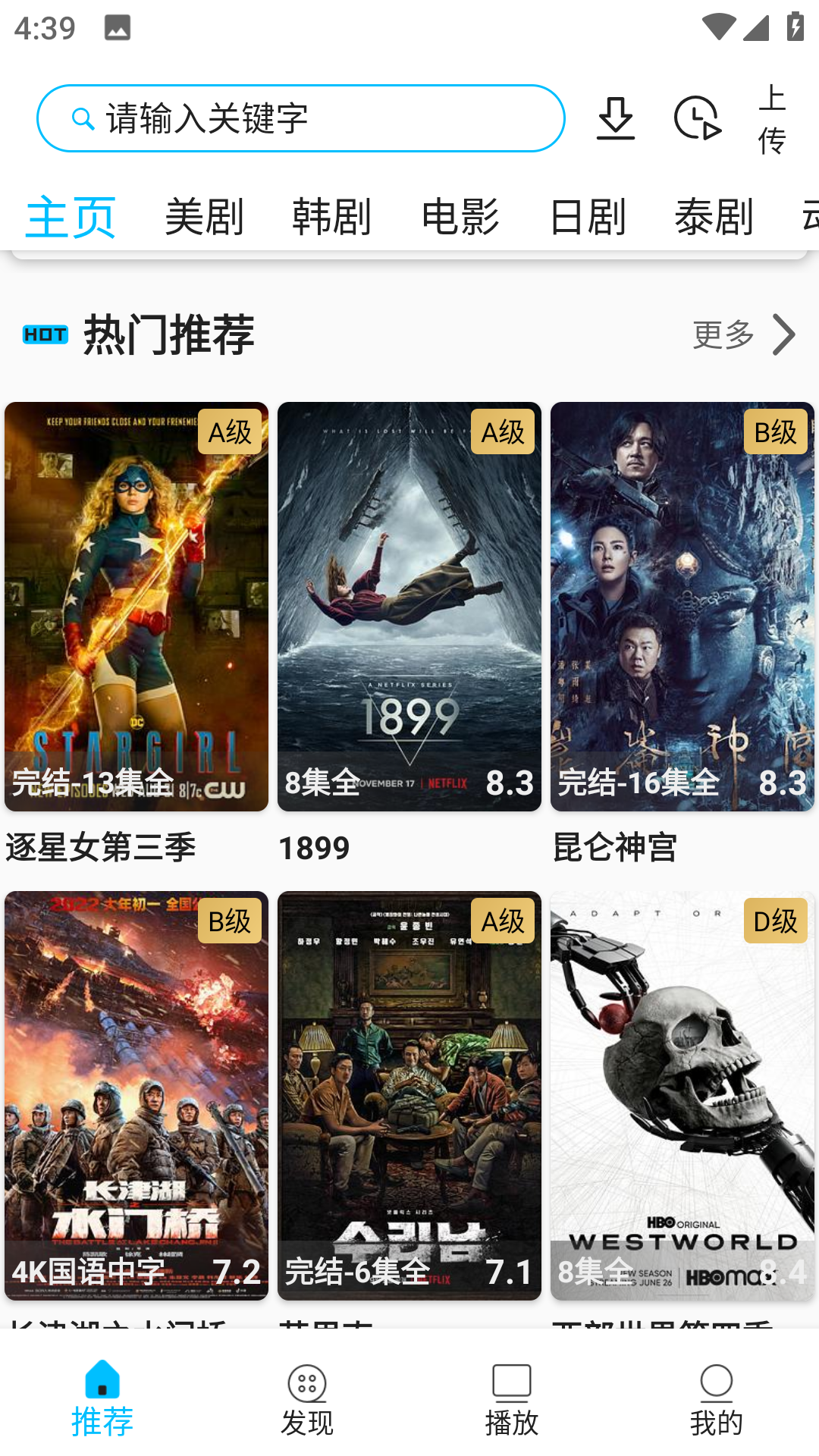Open the 完结-6集全 Korean drama card
The image size is (819, 1456).
point(409,1096)
